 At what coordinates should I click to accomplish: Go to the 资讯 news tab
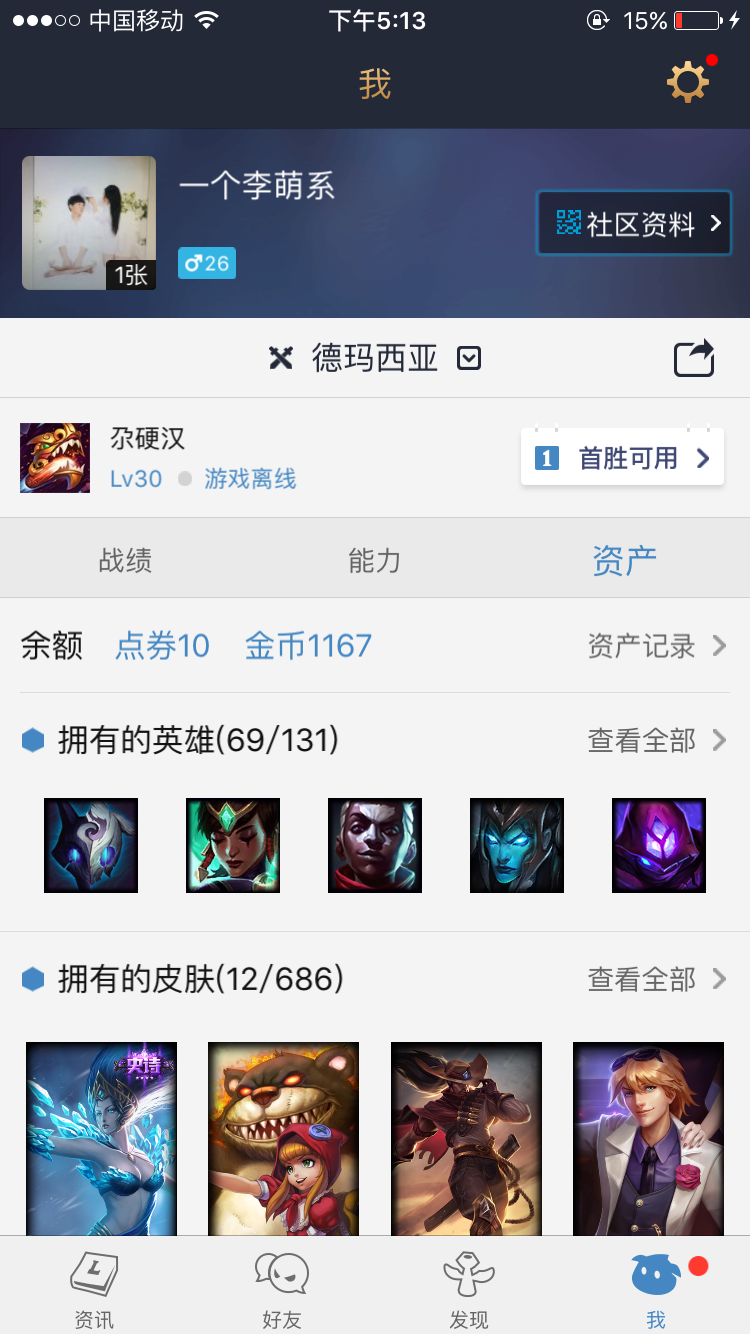click(94, 1289)
